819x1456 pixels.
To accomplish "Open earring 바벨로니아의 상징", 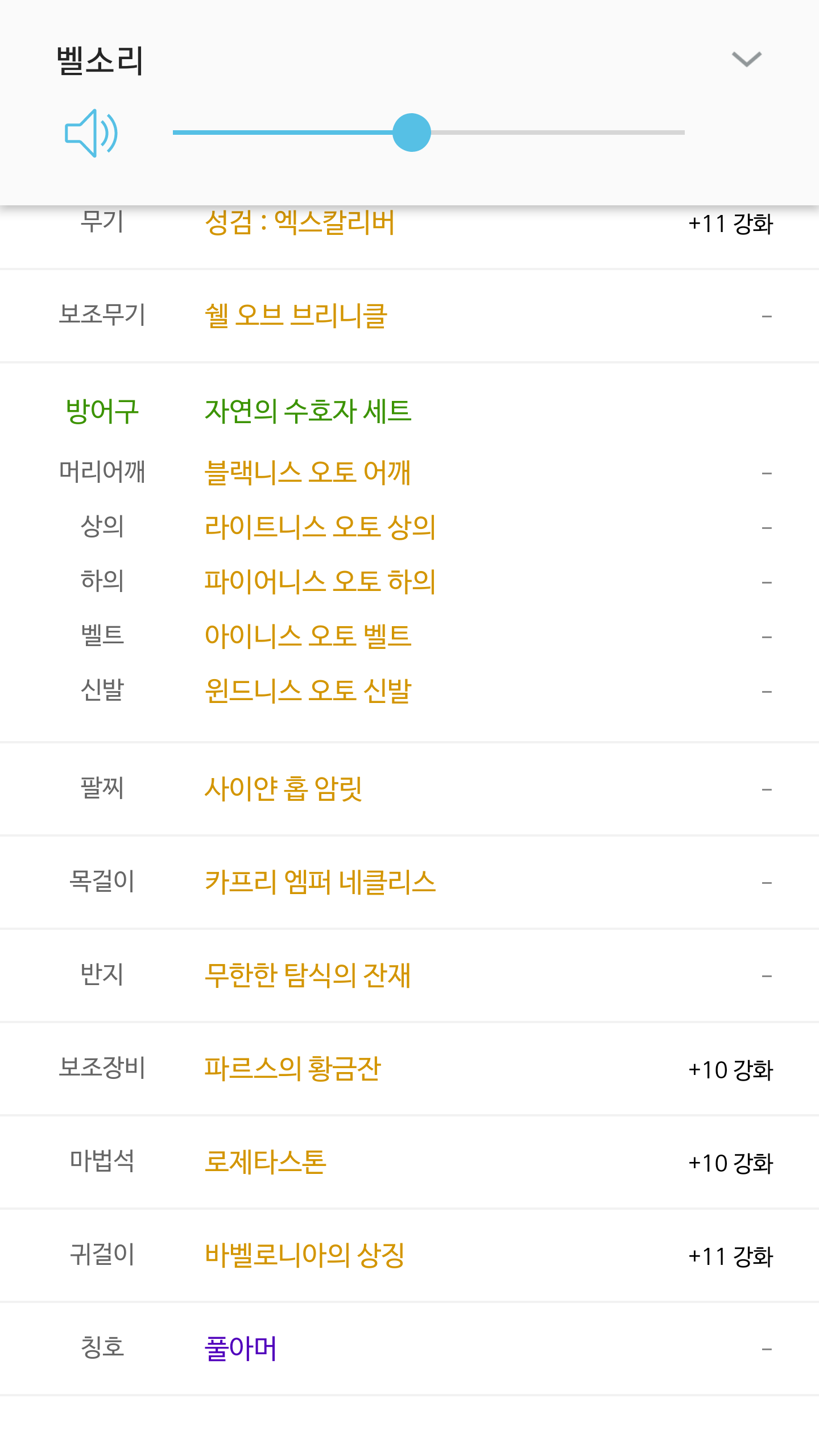I will coord(305,1255).
